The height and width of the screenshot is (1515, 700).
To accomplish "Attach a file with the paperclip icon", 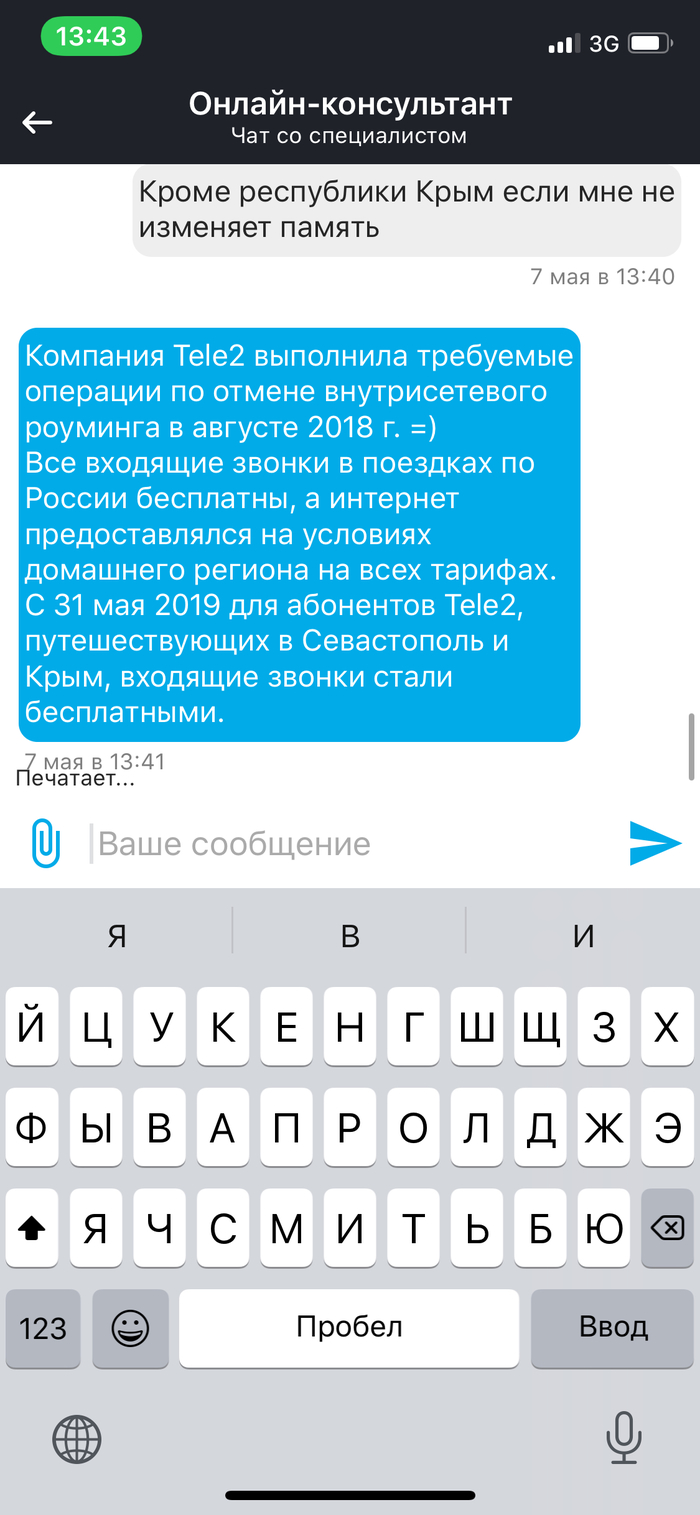I will 46,843.
